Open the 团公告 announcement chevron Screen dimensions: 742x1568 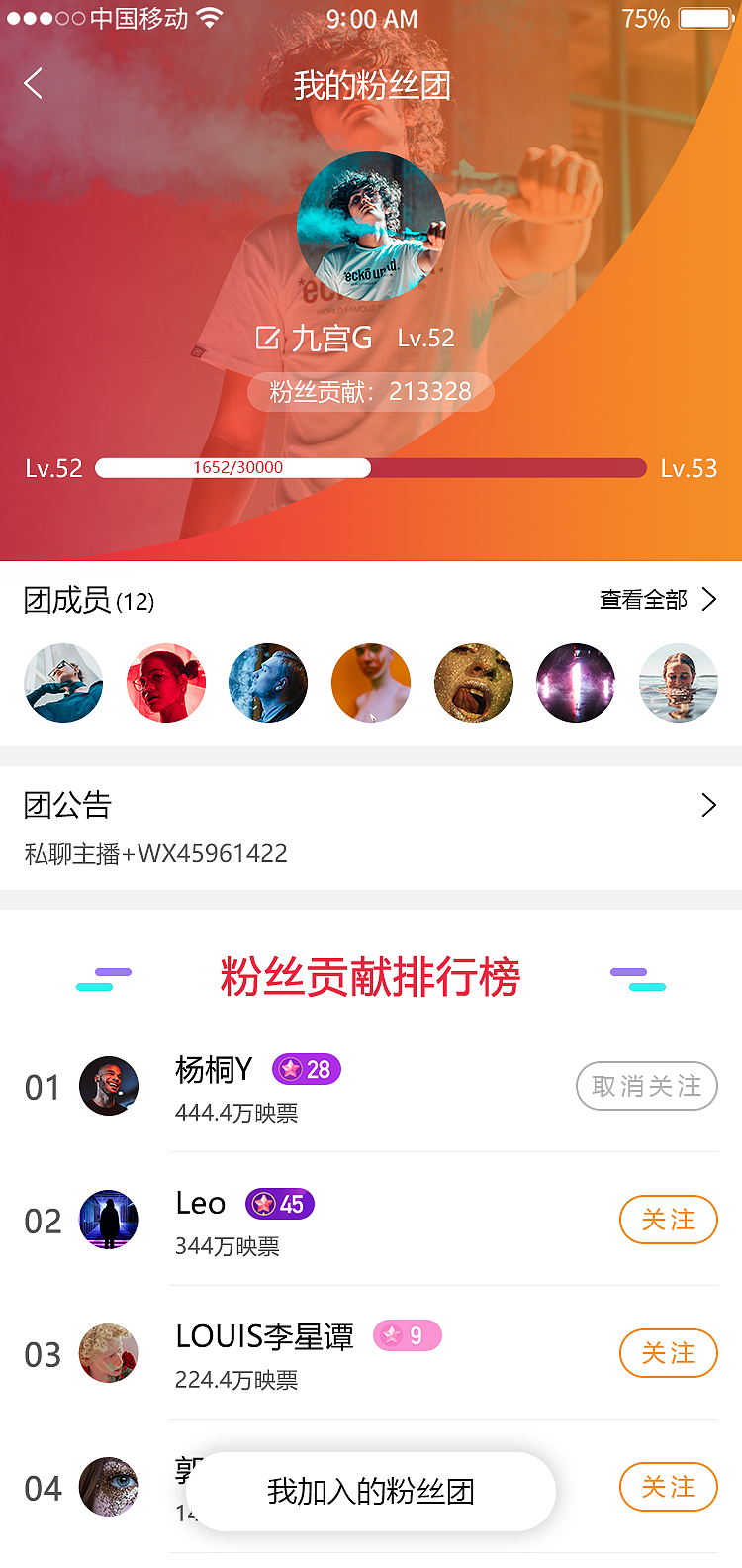click(x=708, y=805)
